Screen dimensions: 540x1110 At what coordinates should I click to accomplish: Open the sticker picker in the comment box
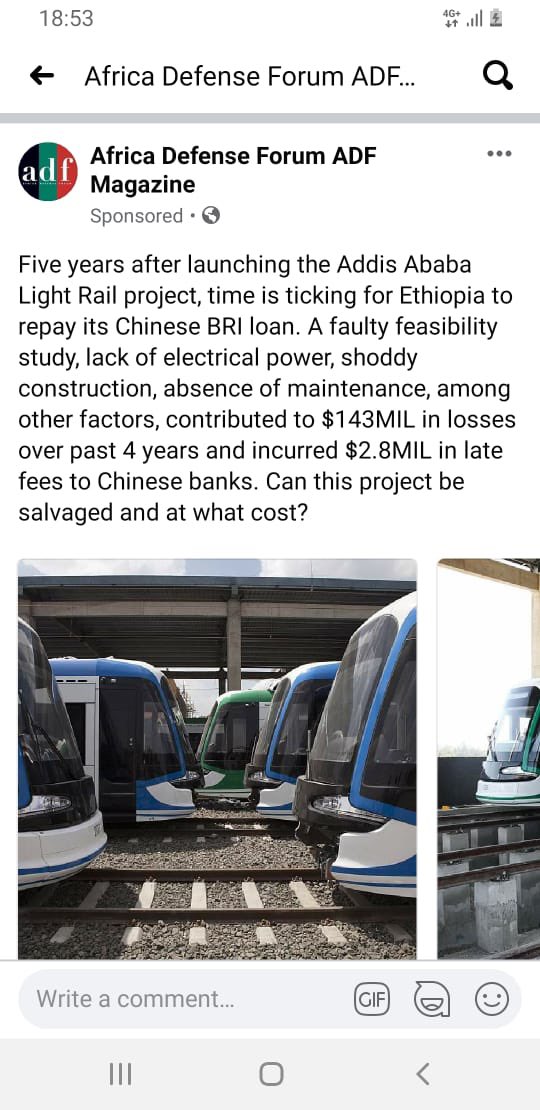(x=431, y=1000)
